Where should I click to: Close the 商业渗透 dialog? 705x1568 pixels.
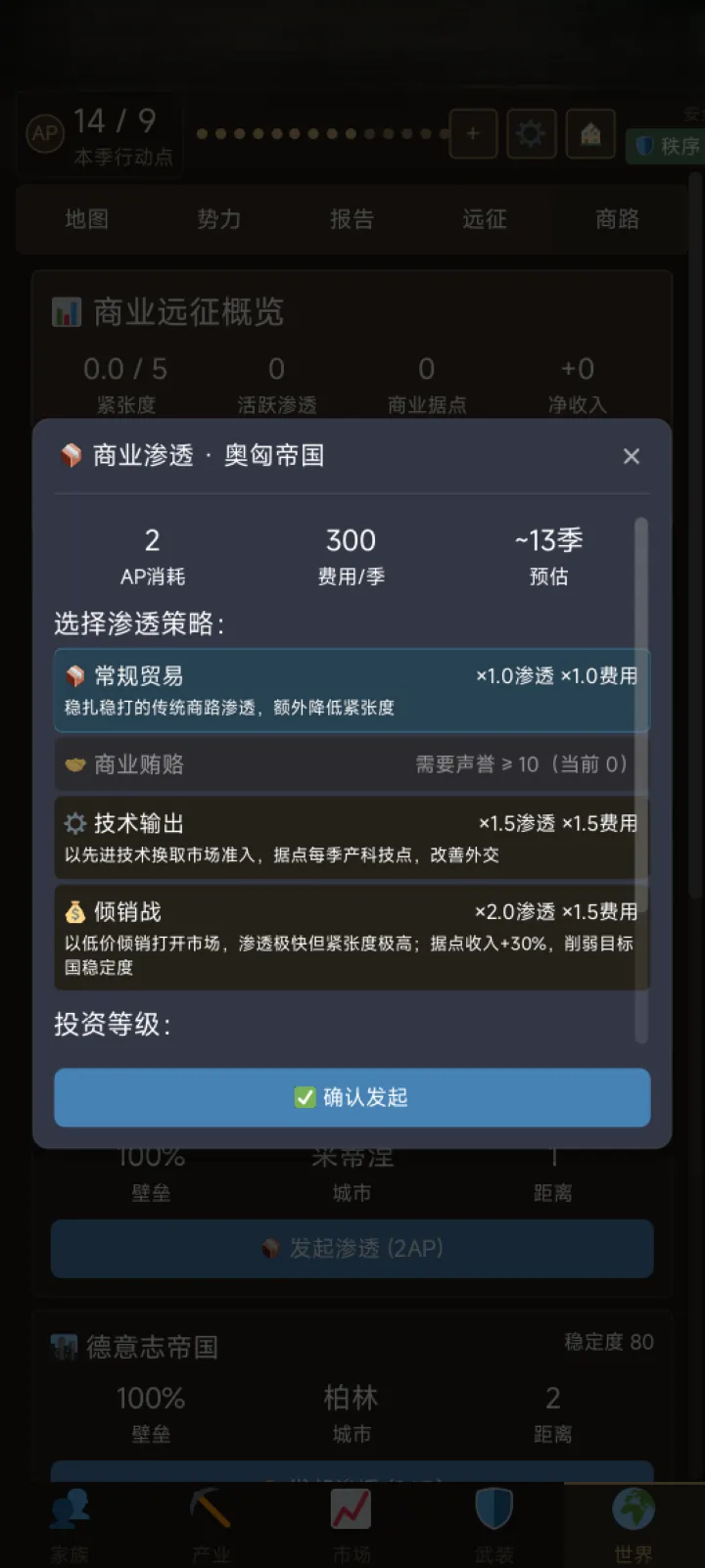632,456
